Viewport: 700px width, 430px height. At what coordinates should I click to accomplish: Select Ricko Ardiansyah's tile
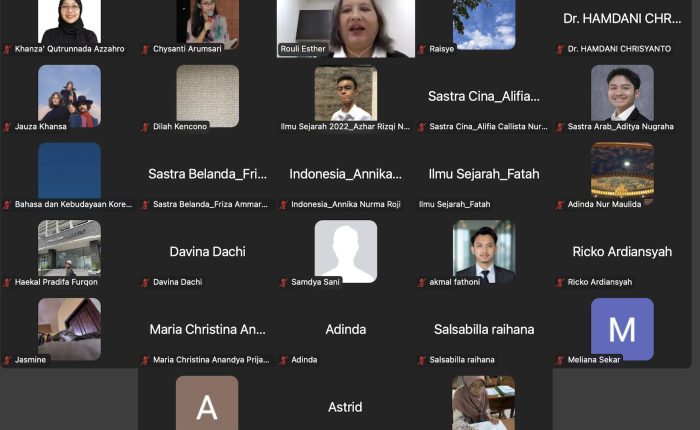tap(622, 251)
